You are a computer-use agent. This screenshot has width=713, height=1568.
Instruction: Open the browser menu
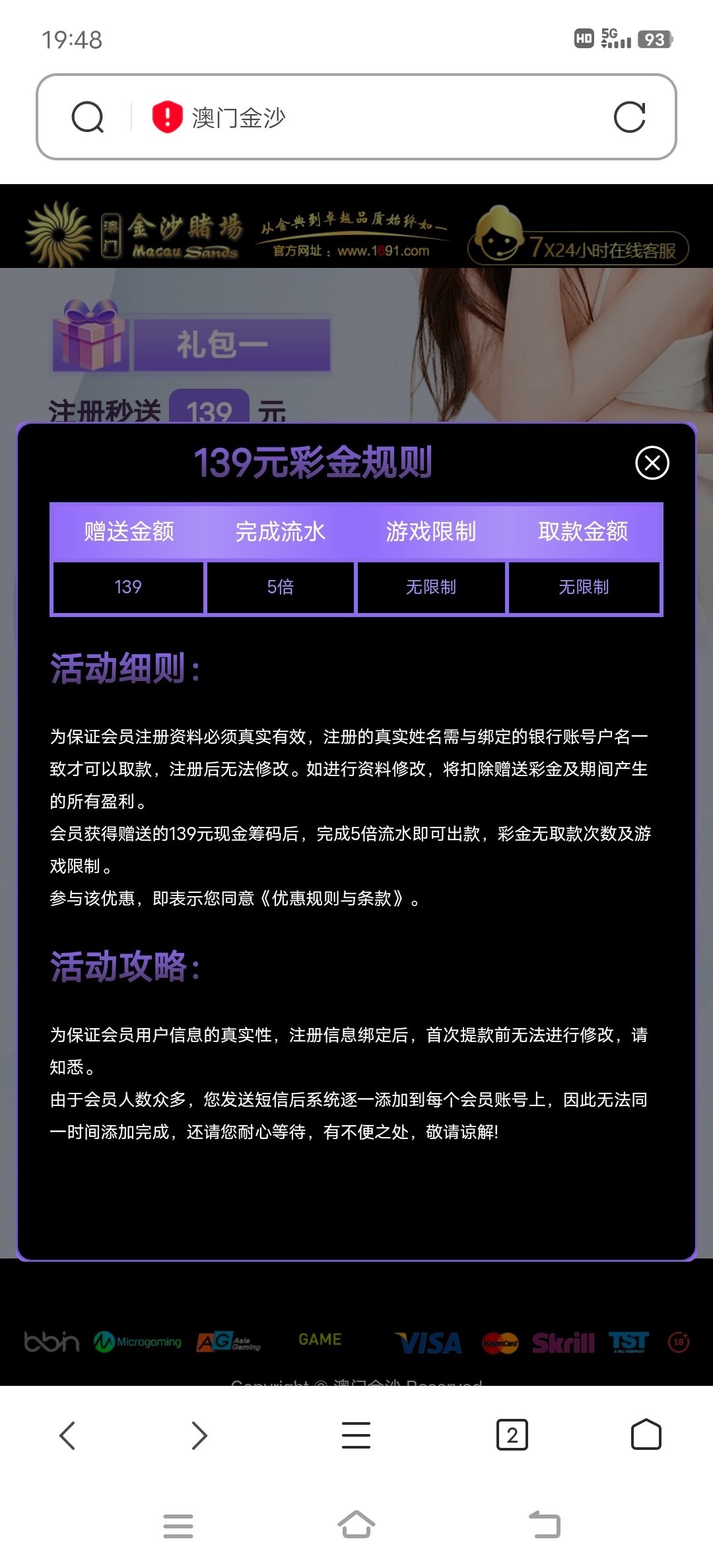click(x=356, y=1435)
